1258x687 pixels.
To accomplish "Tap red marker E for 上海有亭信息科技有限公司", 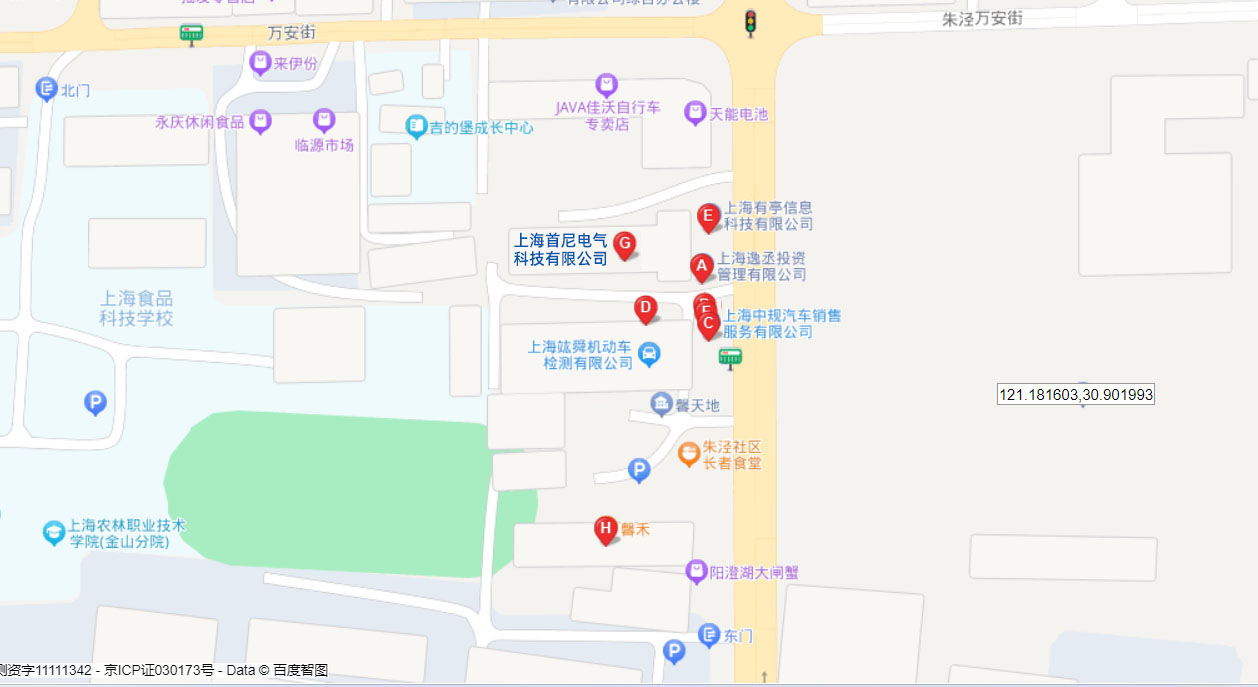I will point(708,216).
